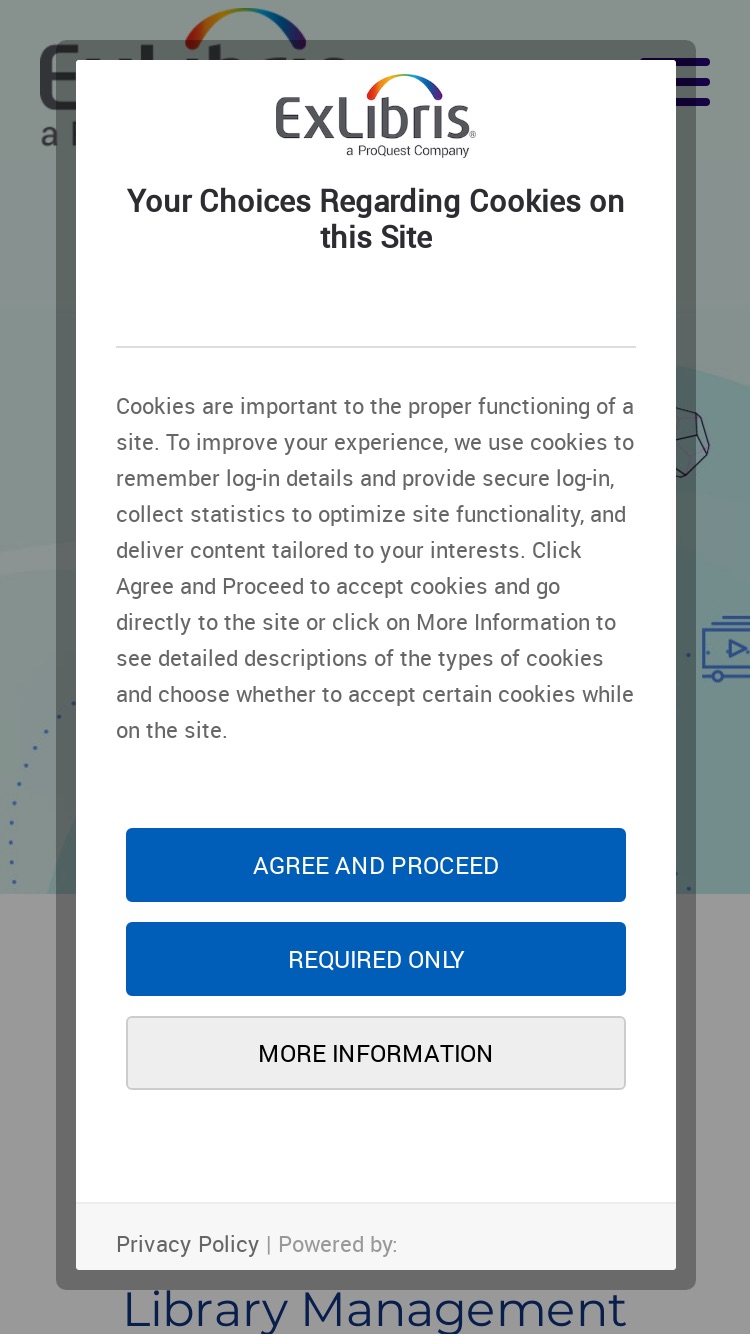This screenshot has width=750, height=1334.
Task: Select Required Only cookies
Action: pyautogui.click(x=376, y=959)
